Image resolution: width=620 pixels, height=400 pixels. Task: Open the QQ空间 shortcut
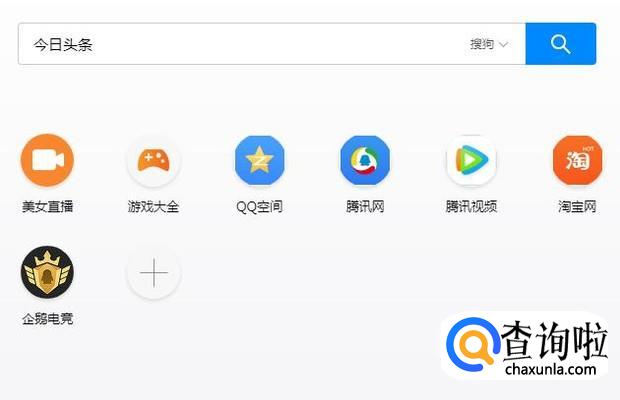[259, 161]
